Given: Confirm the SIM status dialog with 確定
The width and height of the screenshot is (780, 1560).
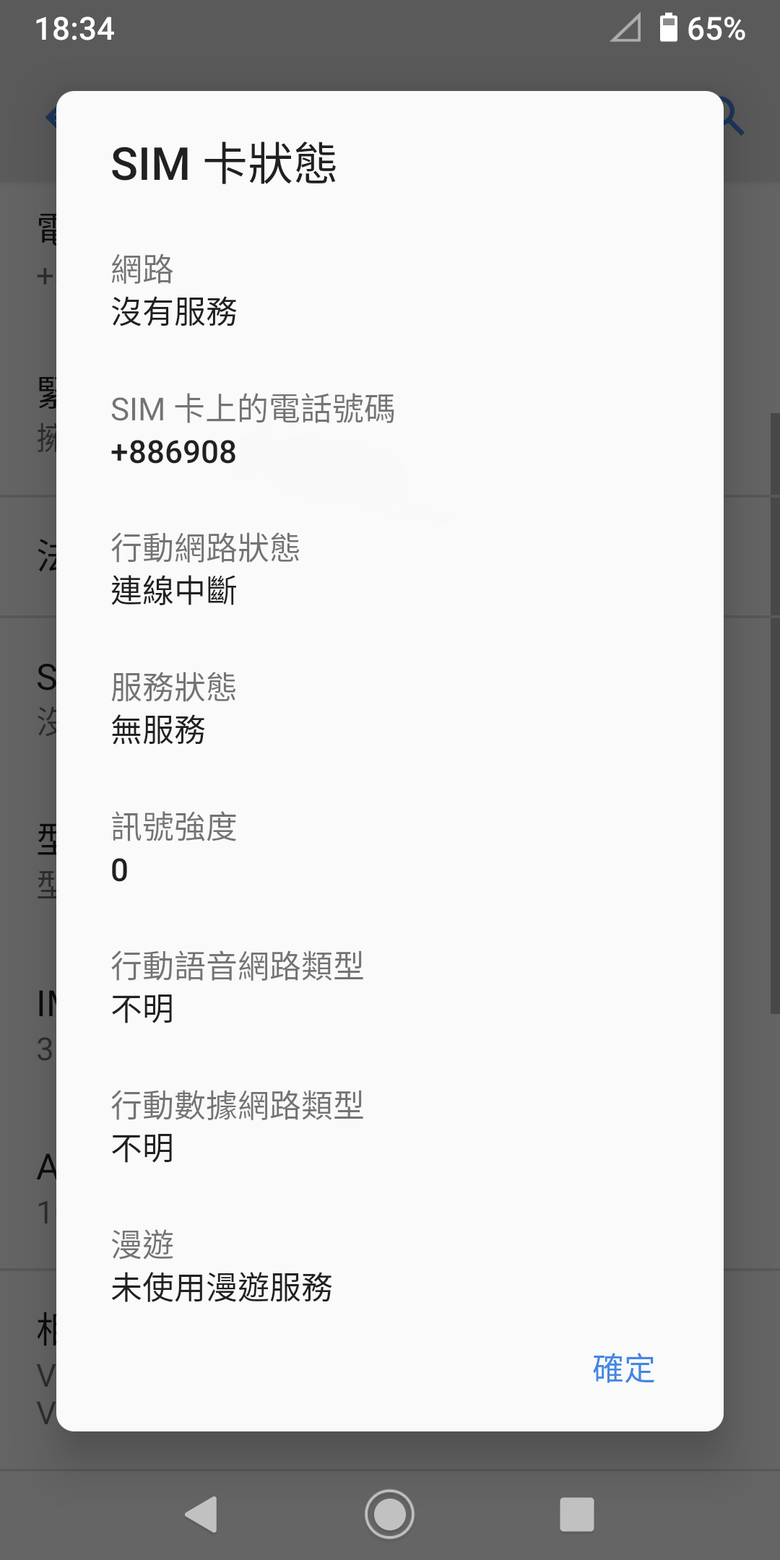Looking at the screenshot, I should (623, 1368).
